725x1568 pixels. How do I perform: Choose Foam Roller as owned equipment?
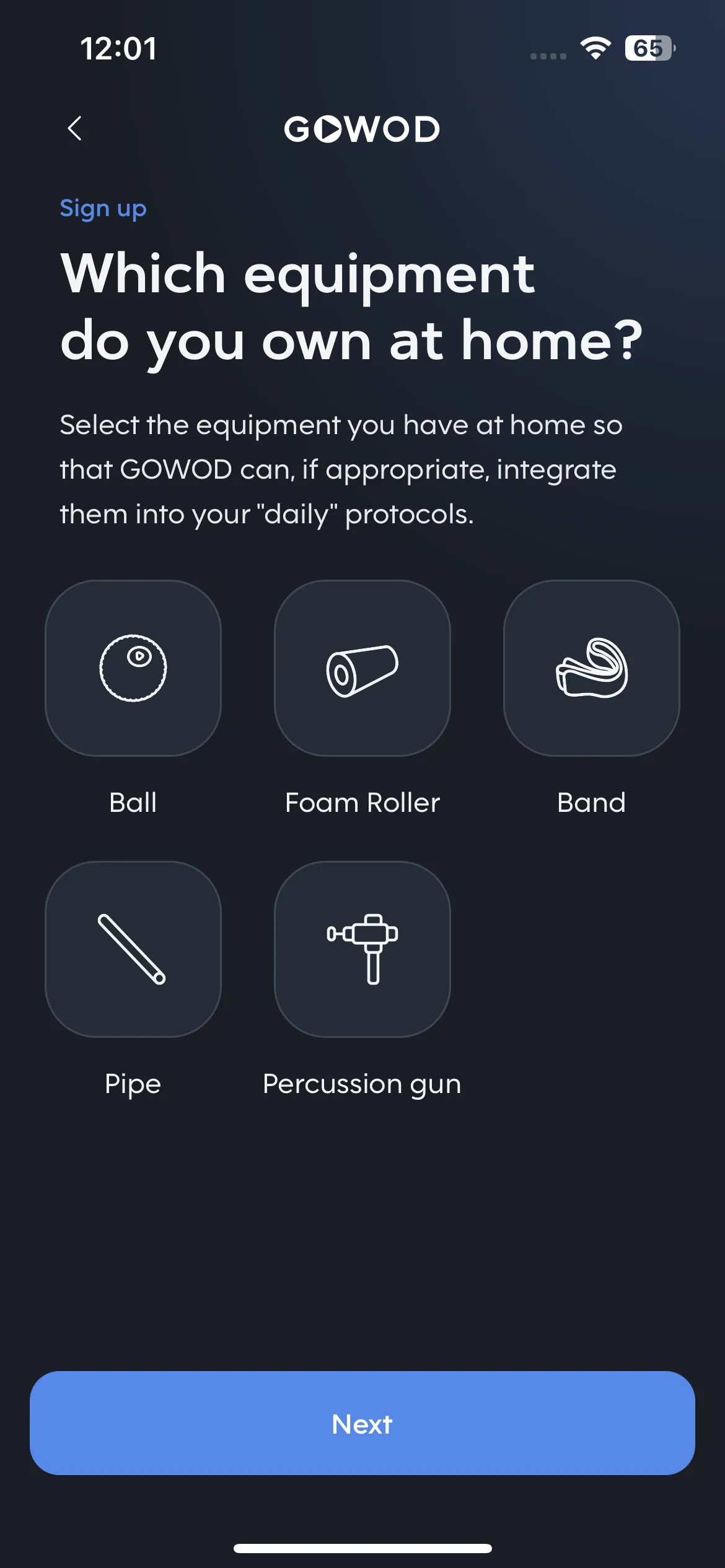[x=362, y=668]
